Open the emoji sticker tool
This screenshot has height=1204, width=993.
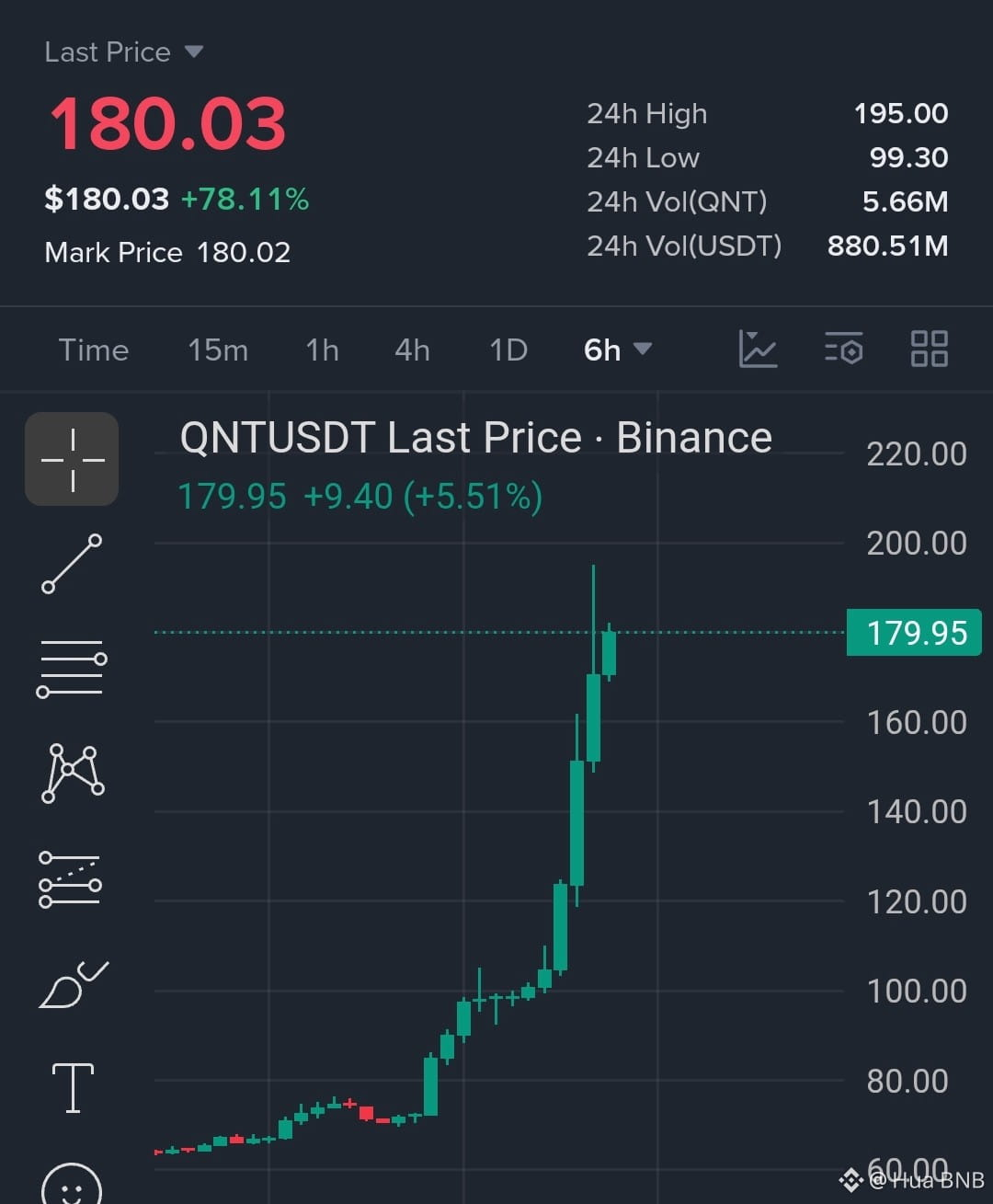tap(72, 1185)
